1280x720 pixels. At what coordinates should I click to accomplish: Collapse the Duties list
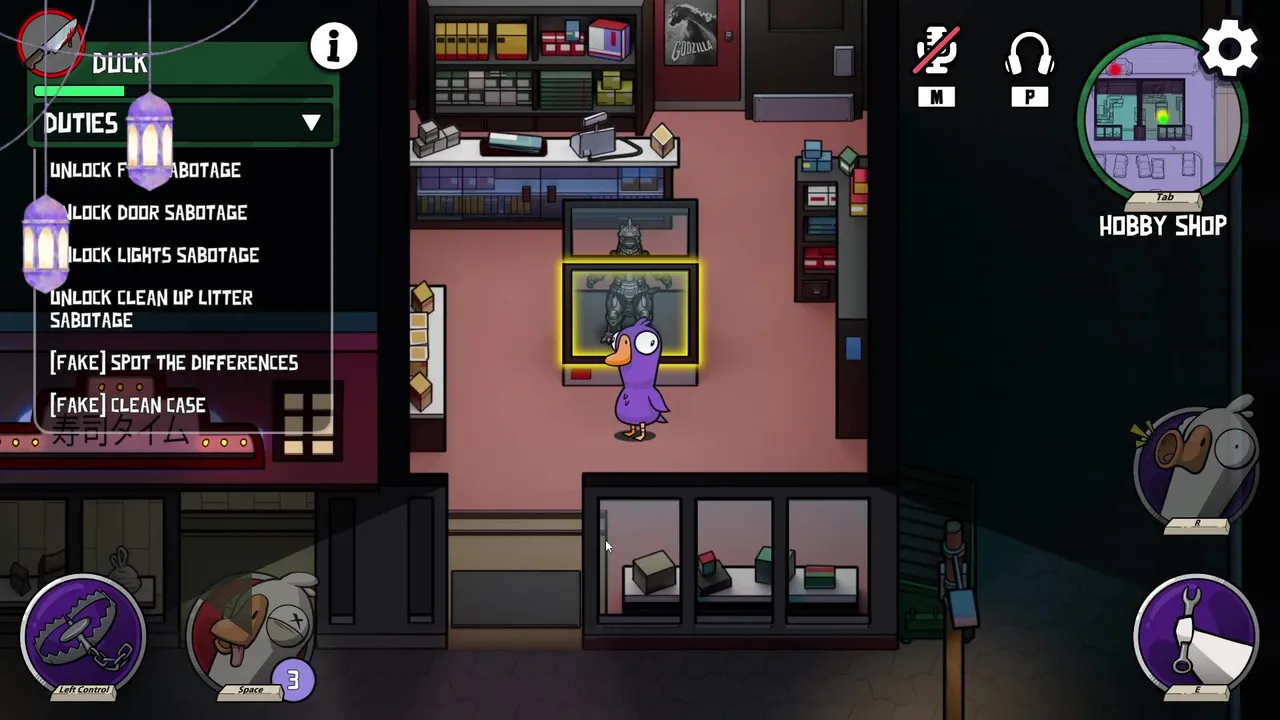click(x=311, y=123)
